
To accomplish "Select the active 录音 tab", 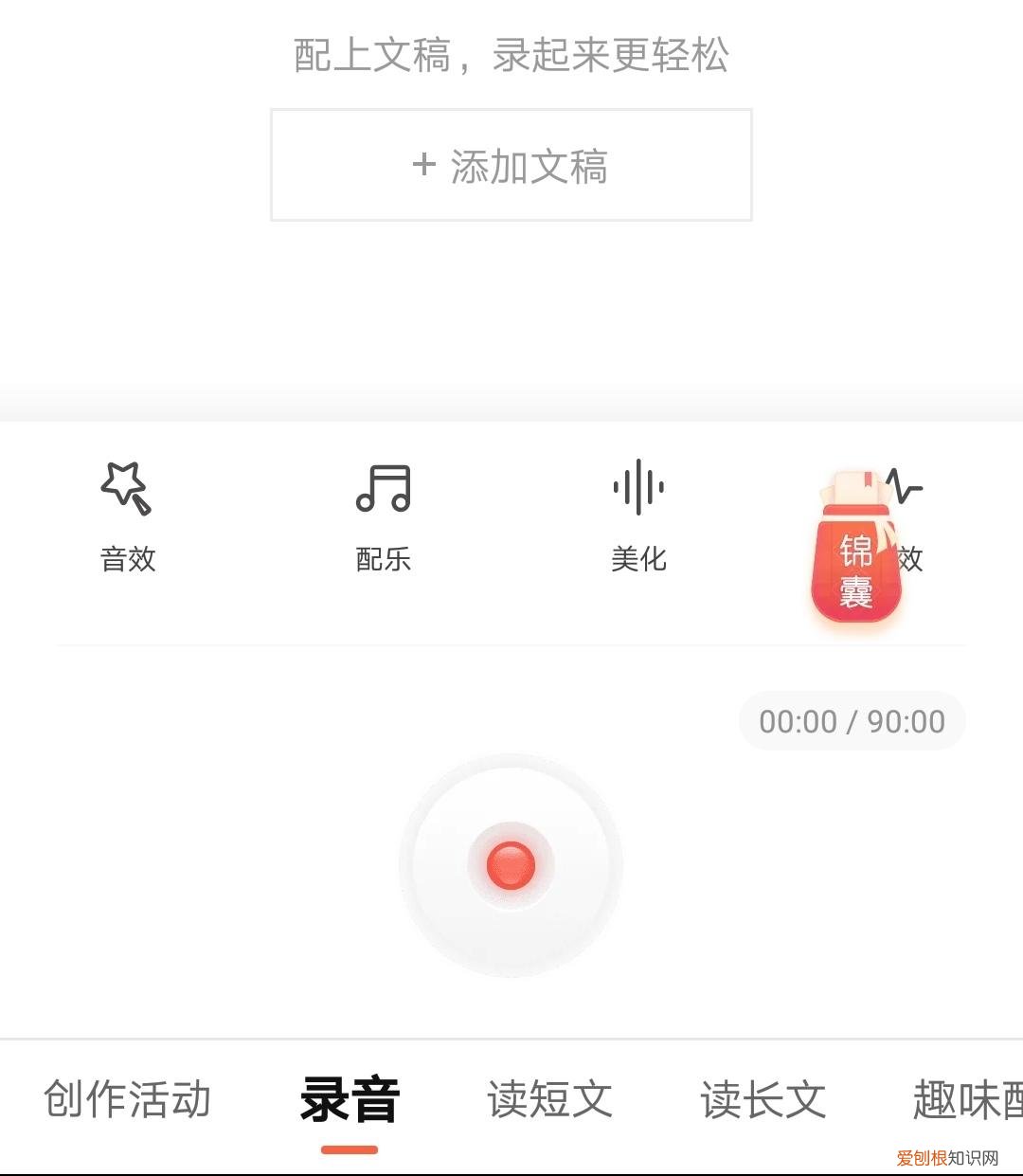I will coord(350,1097).
